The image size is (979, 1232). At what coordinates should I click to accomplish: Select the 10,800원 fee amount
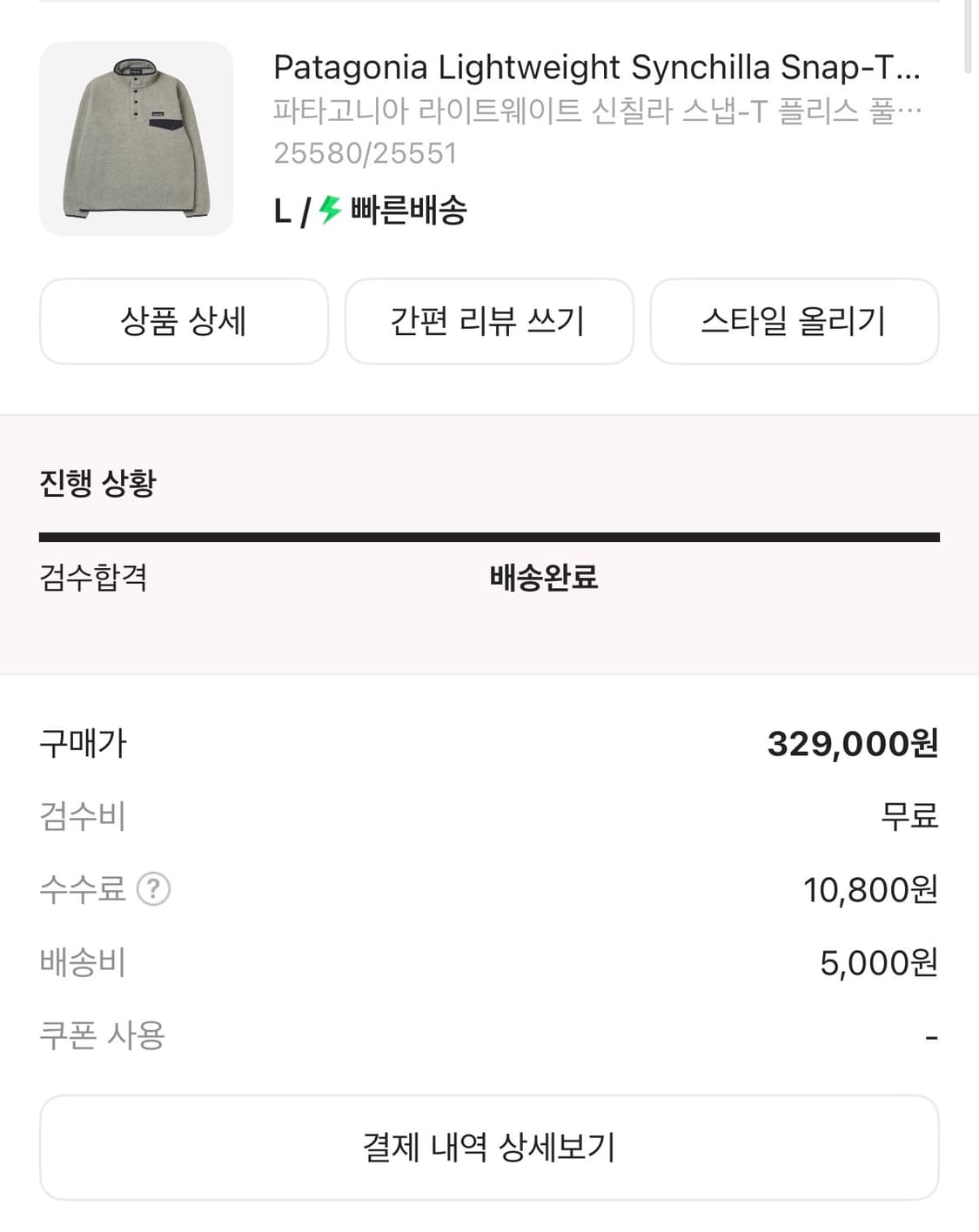[869, 889]
